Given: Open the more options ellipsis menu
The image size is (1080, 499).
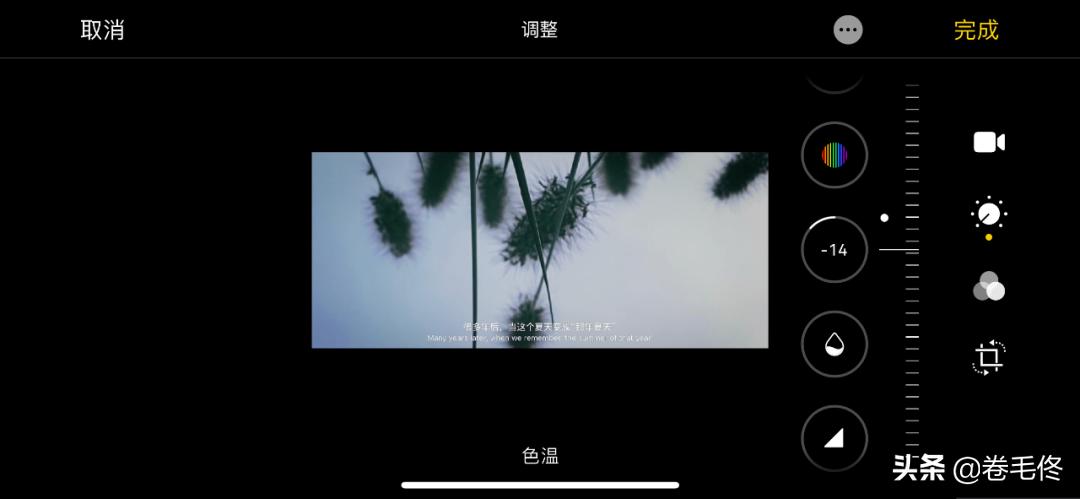Looking at the screenshot, I should 848,30.
